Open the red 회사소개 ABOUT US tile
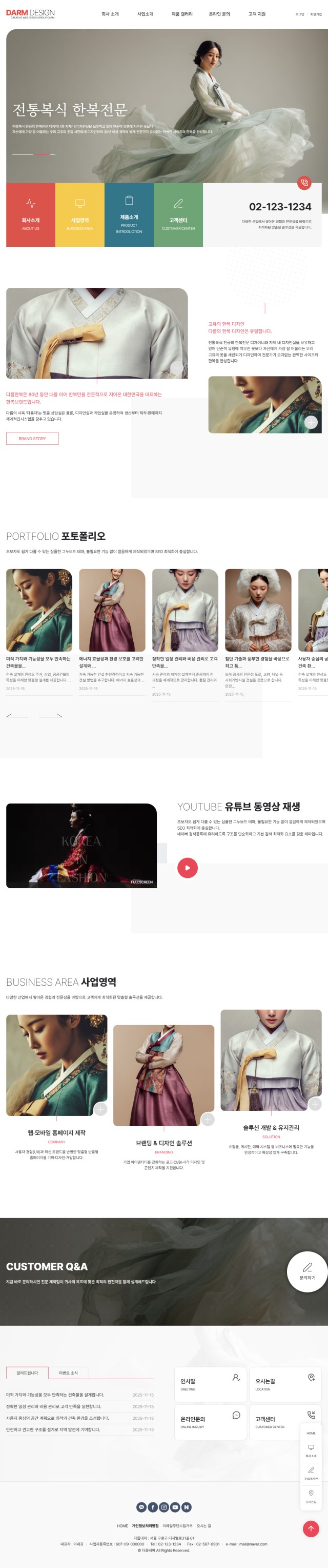 tap(30, 215)
